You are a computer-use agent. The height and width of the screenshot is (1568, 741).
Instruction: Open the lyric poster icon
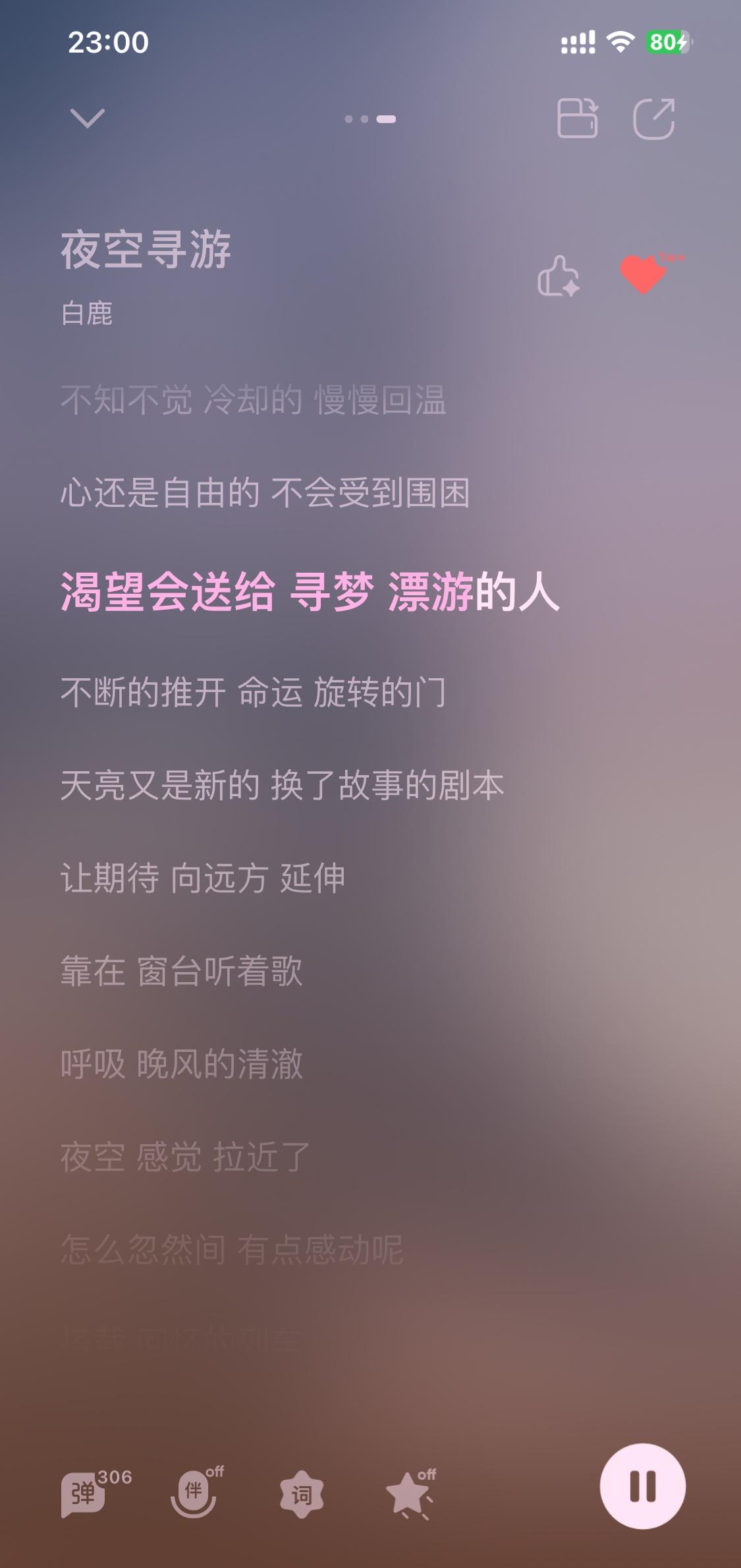click(x=577, y=119)
